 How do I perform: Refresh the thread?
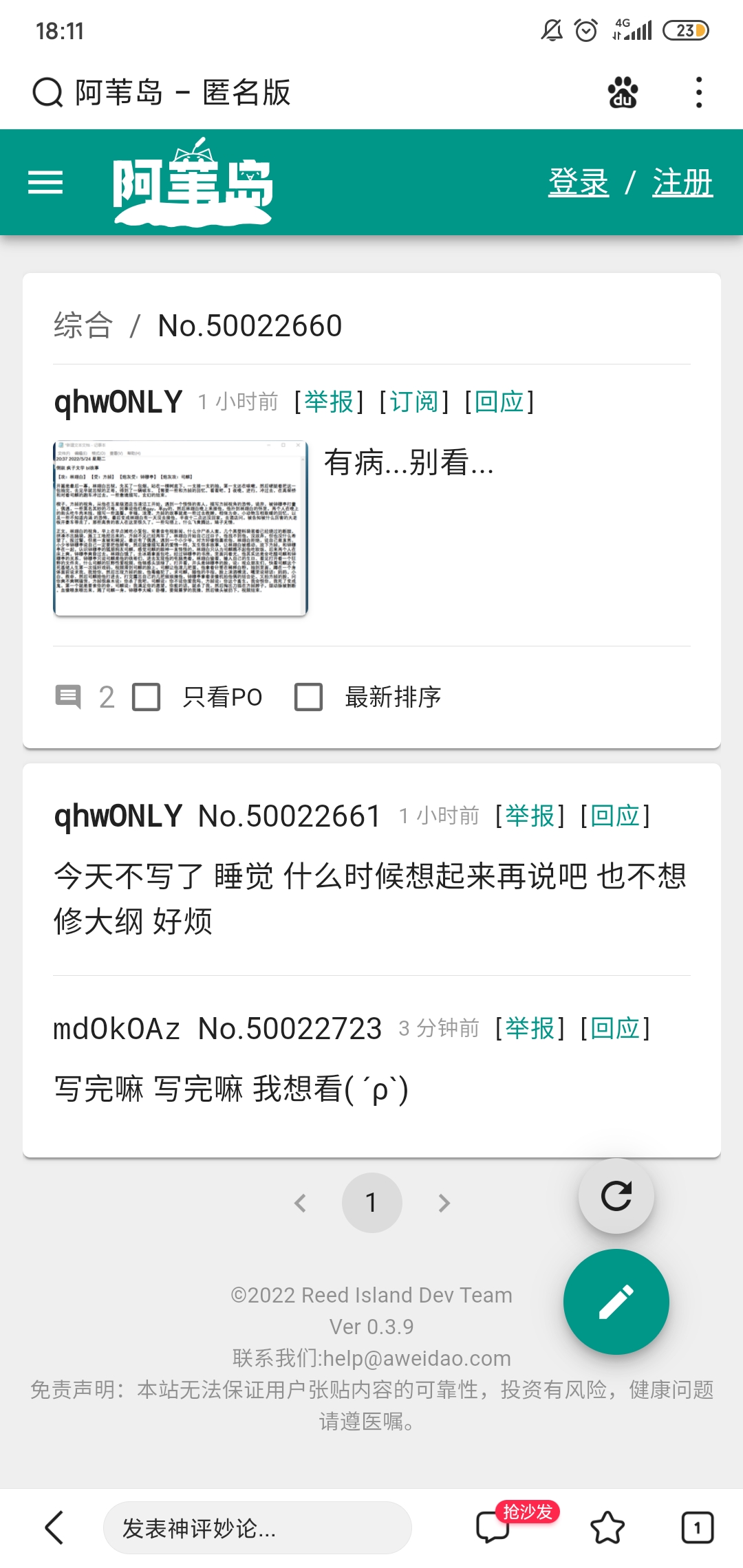coord(616,1196)
